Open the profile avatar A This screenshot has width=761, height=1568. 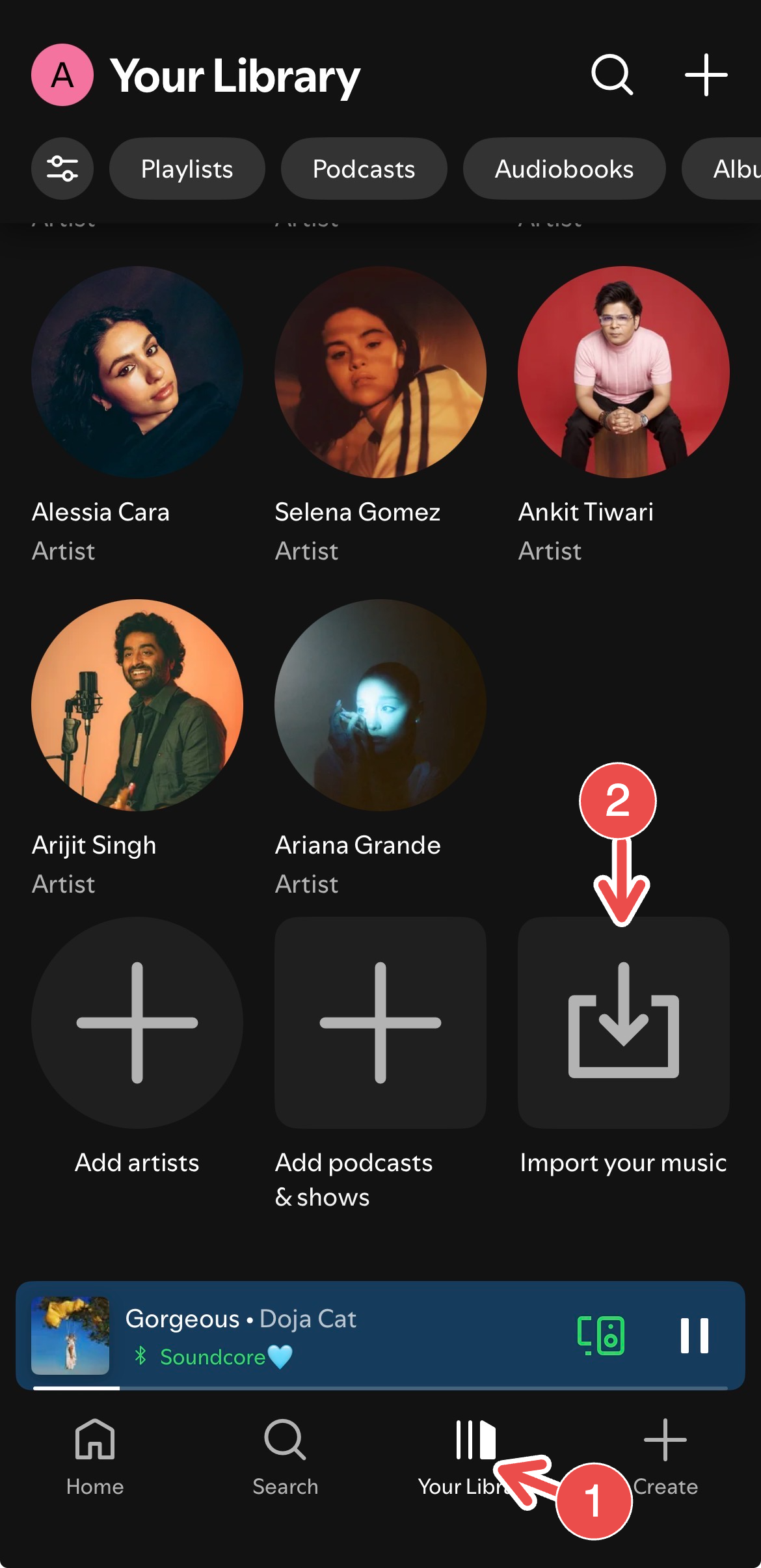[x=62, y=75]
